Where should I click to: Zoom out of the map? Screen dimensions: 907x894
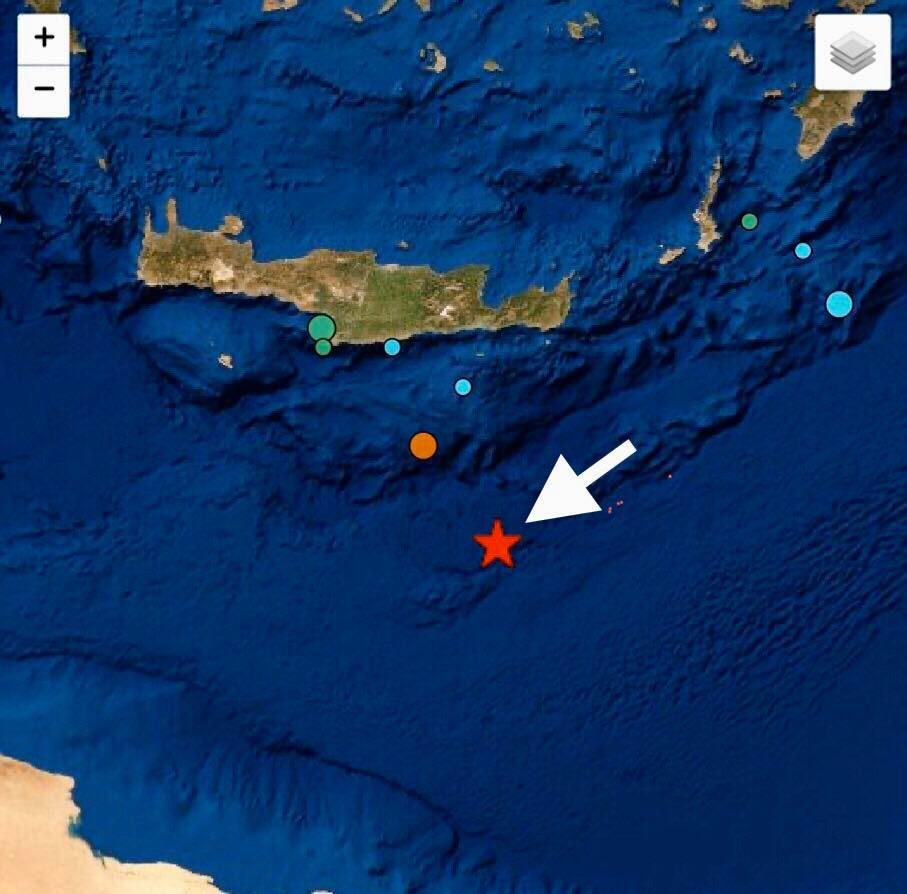pyautogui.click(x=43, y=90)
